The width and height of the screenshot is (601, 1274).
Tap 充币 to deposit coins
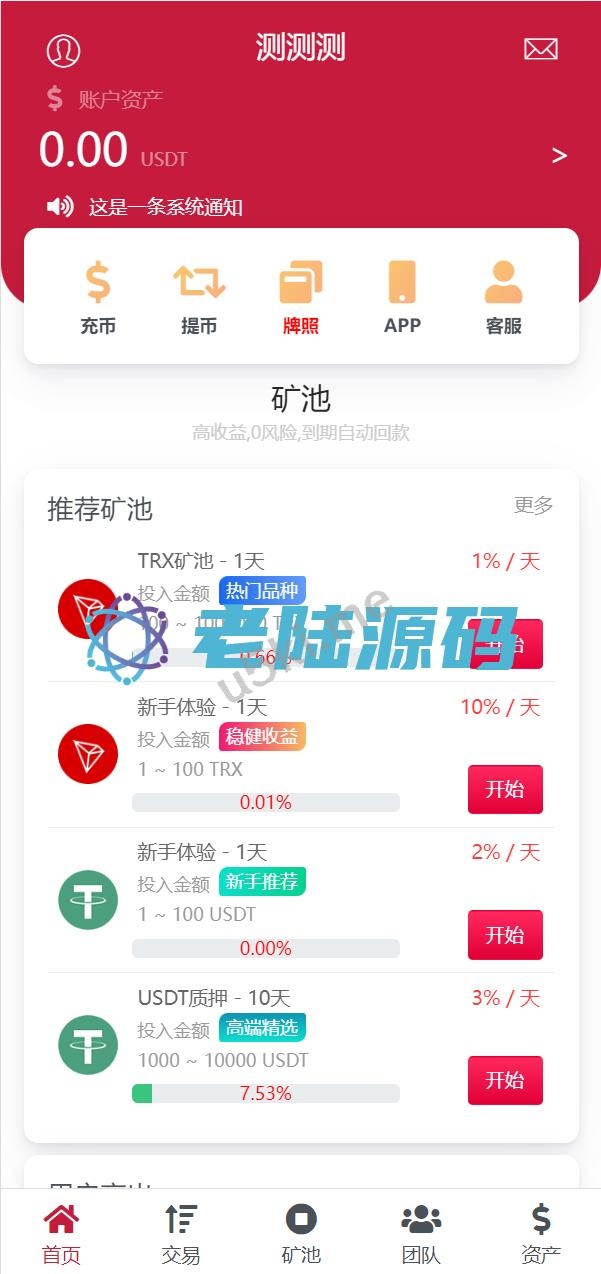pyautogui.click(x=98, y=297)
